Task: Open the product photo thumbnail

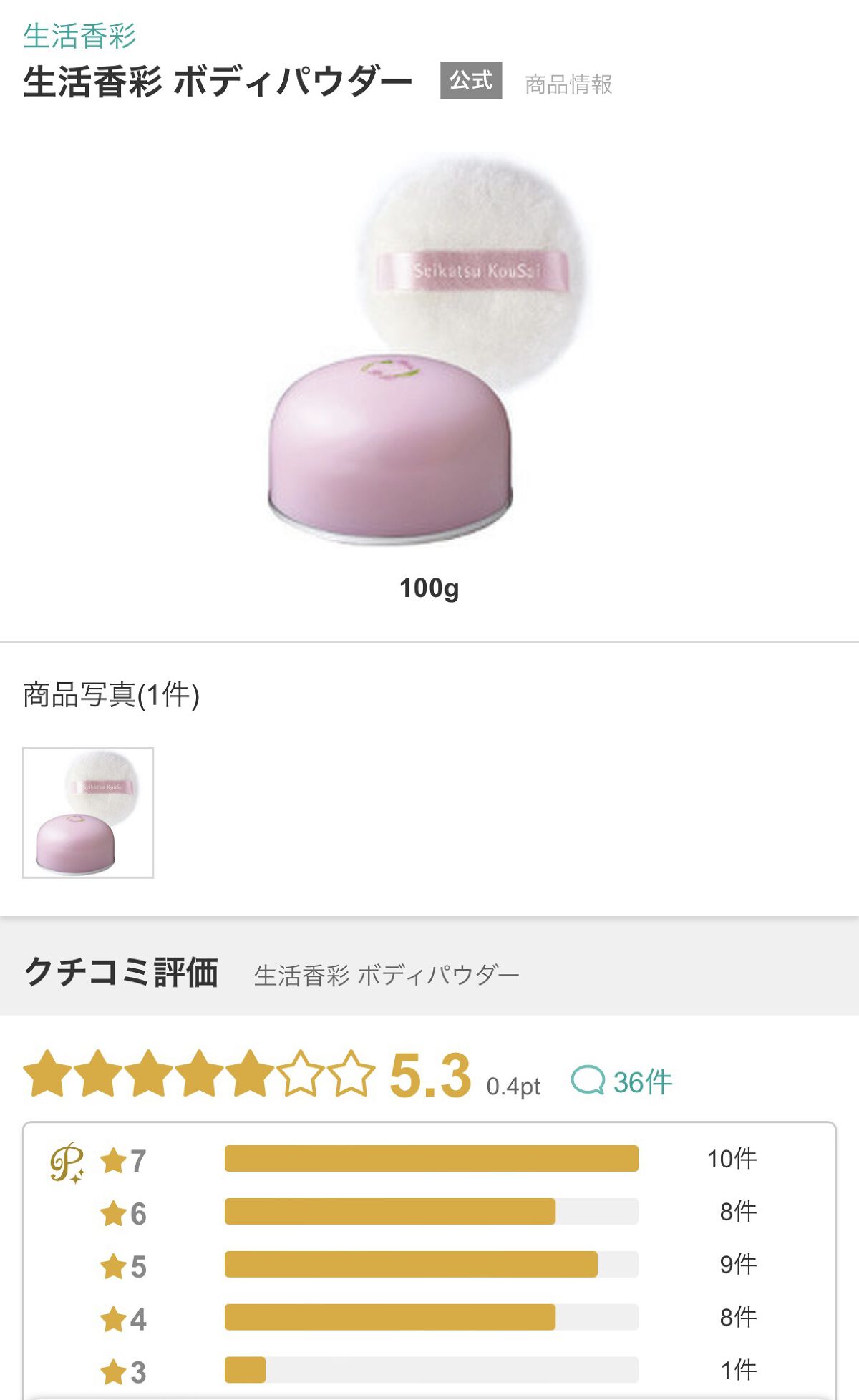Action: click(x=88, y=812)
